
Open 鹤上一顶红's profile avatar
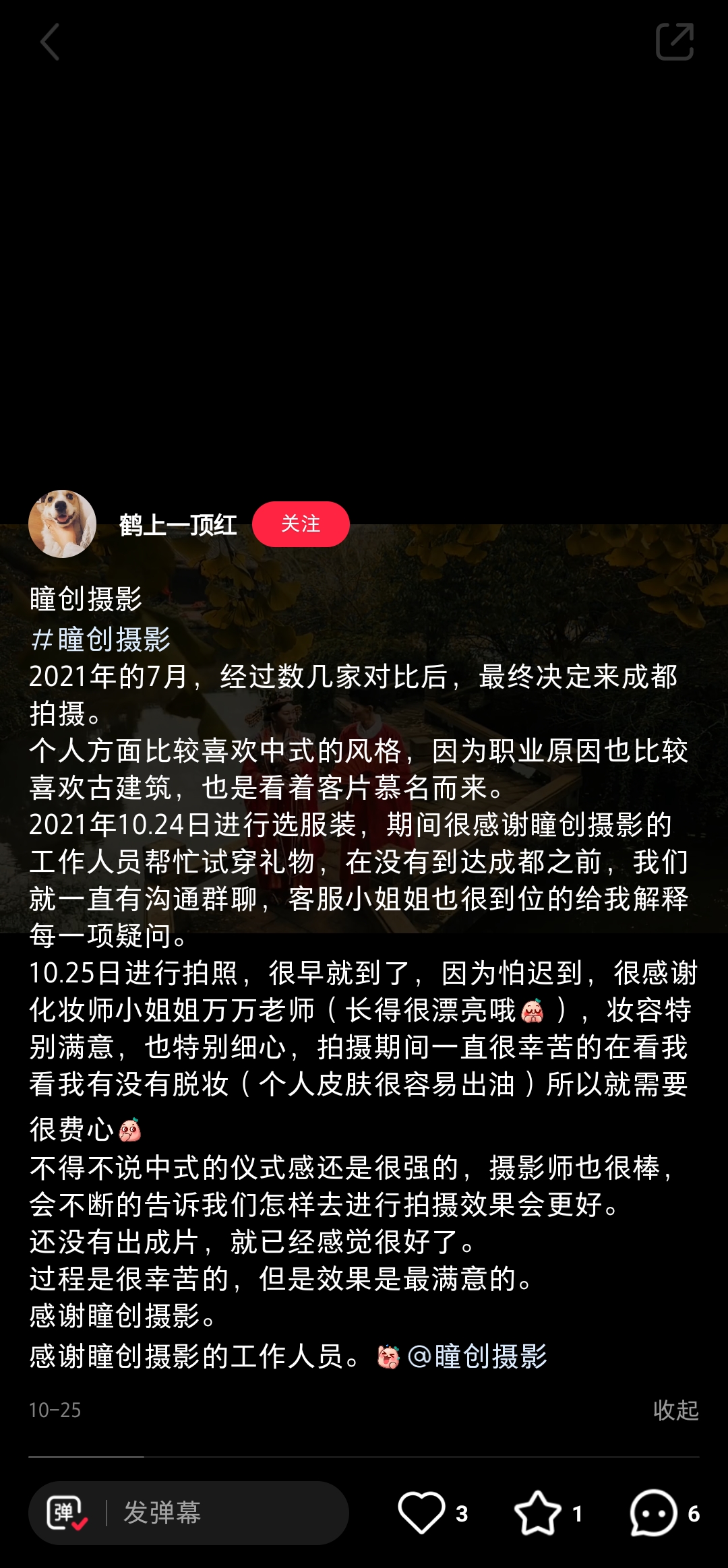(x=62, y=524)
